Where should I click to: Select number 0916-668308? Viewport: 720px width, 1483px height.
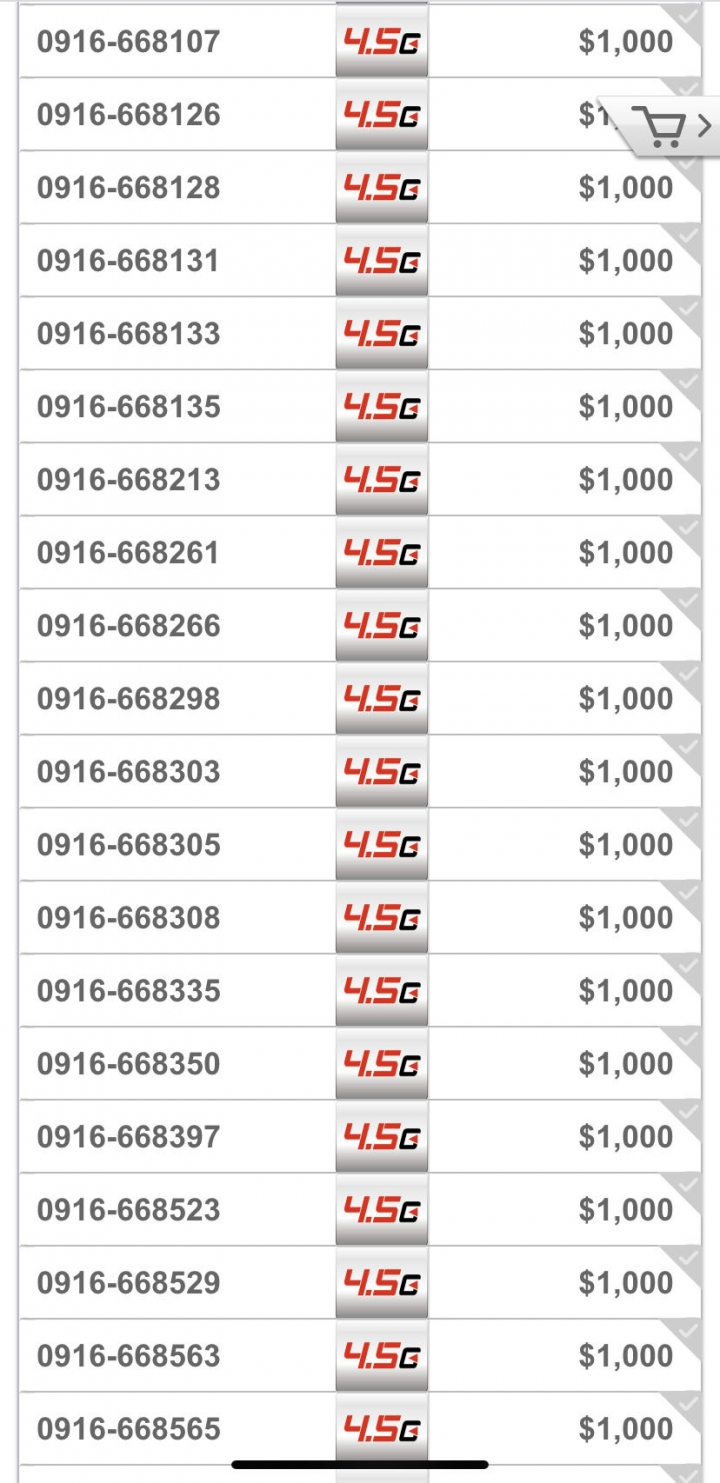pos(360,917)
